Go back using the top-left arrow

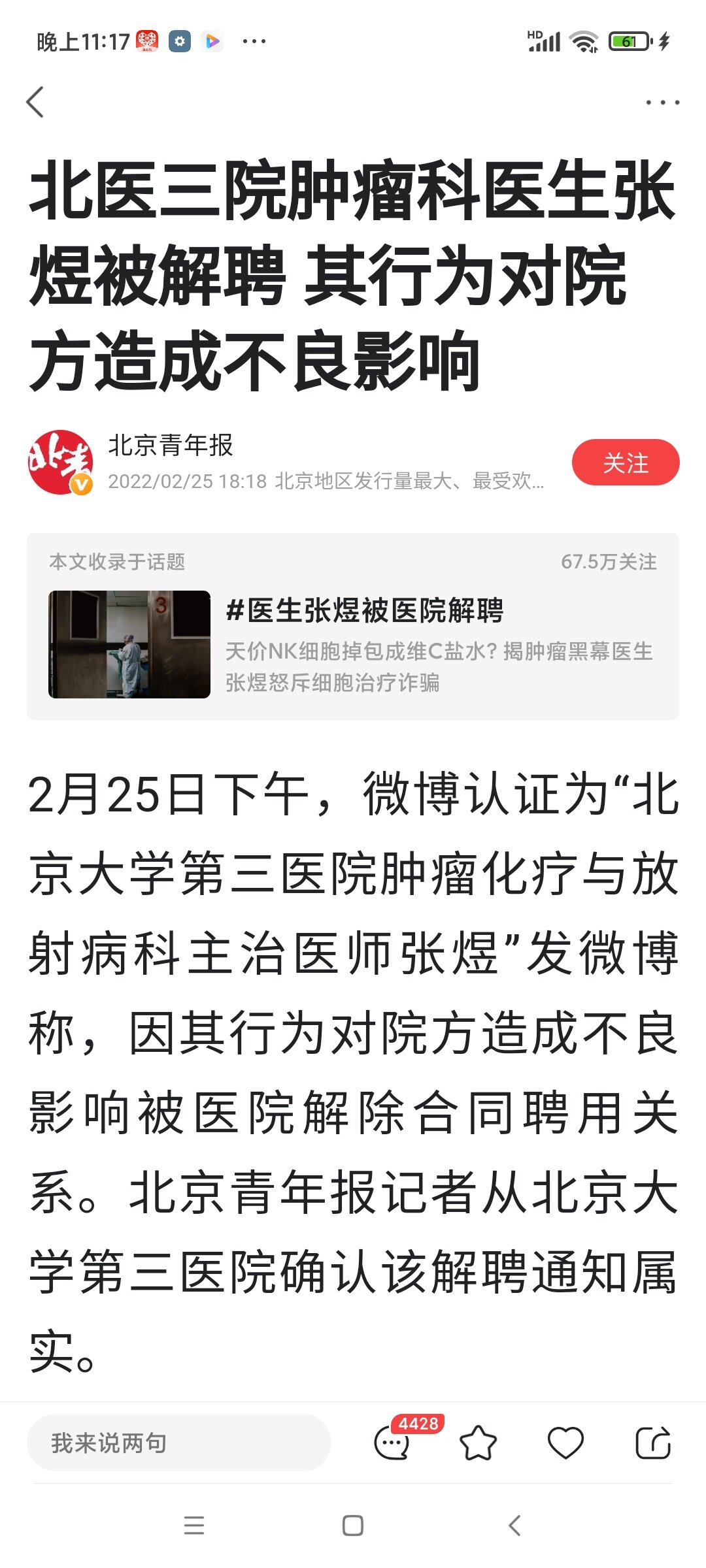point(35,102)
